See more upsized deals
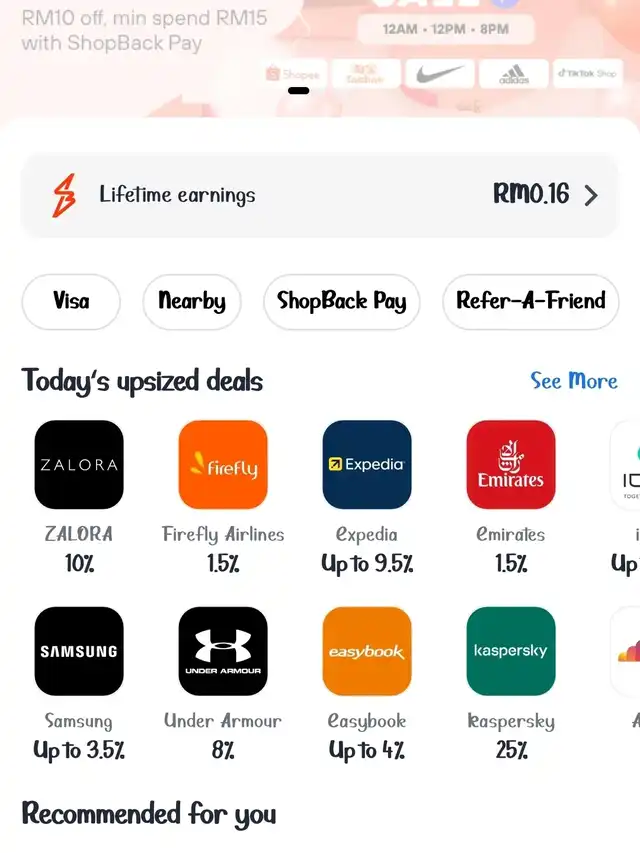The height and width of the screenshot is (853, 640). [573, 381]
